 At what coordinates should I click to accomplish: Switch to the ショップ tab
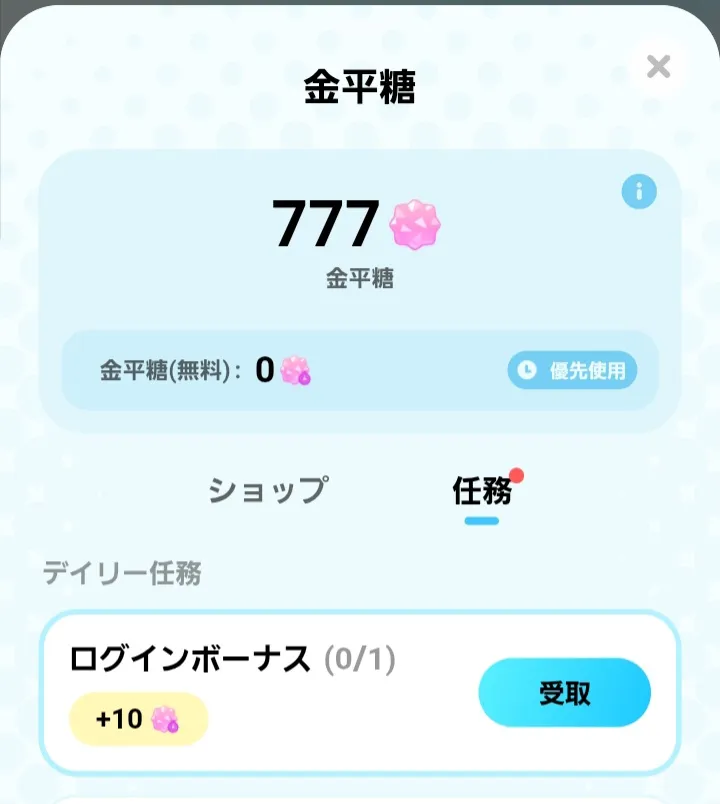point(268,490)
